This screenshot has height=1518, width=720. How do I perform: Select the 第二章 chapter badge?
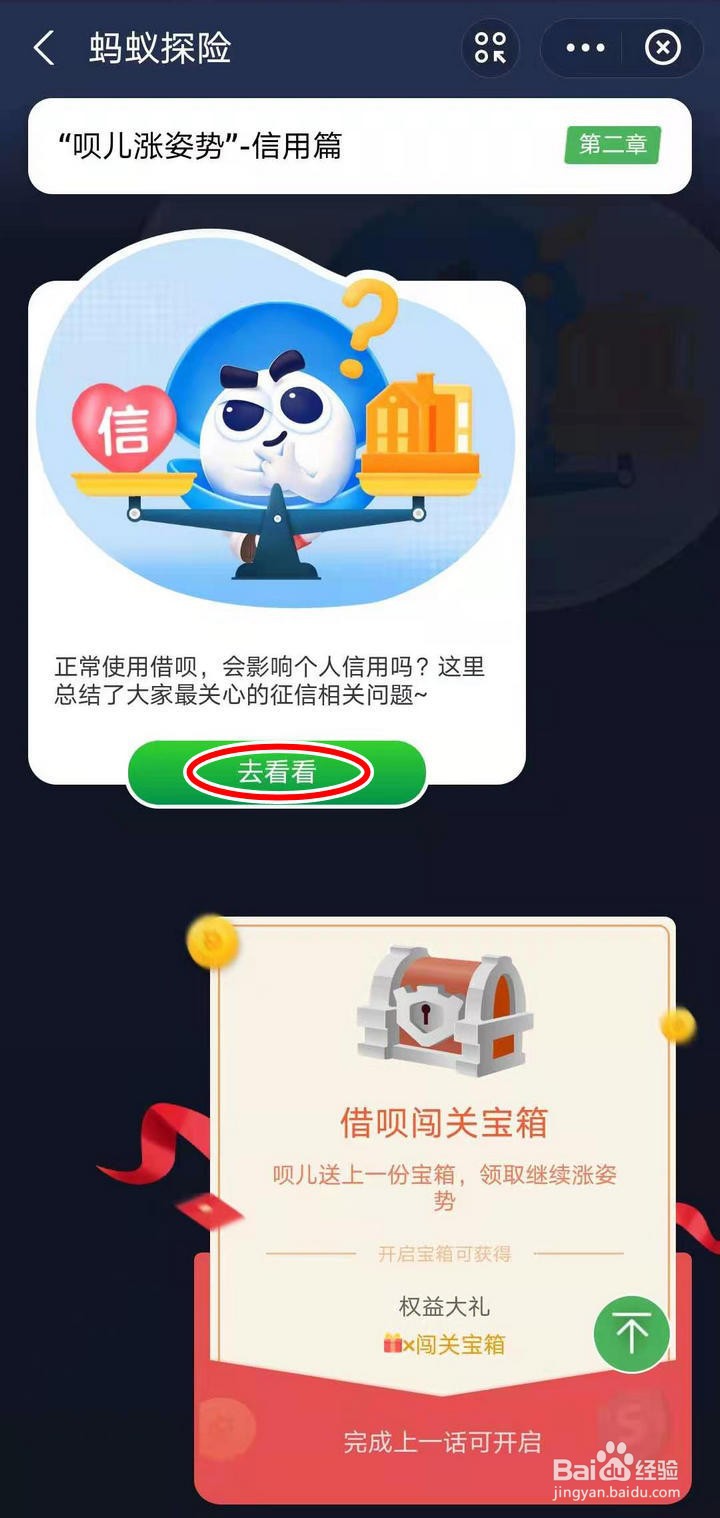(x=611, y=145)
